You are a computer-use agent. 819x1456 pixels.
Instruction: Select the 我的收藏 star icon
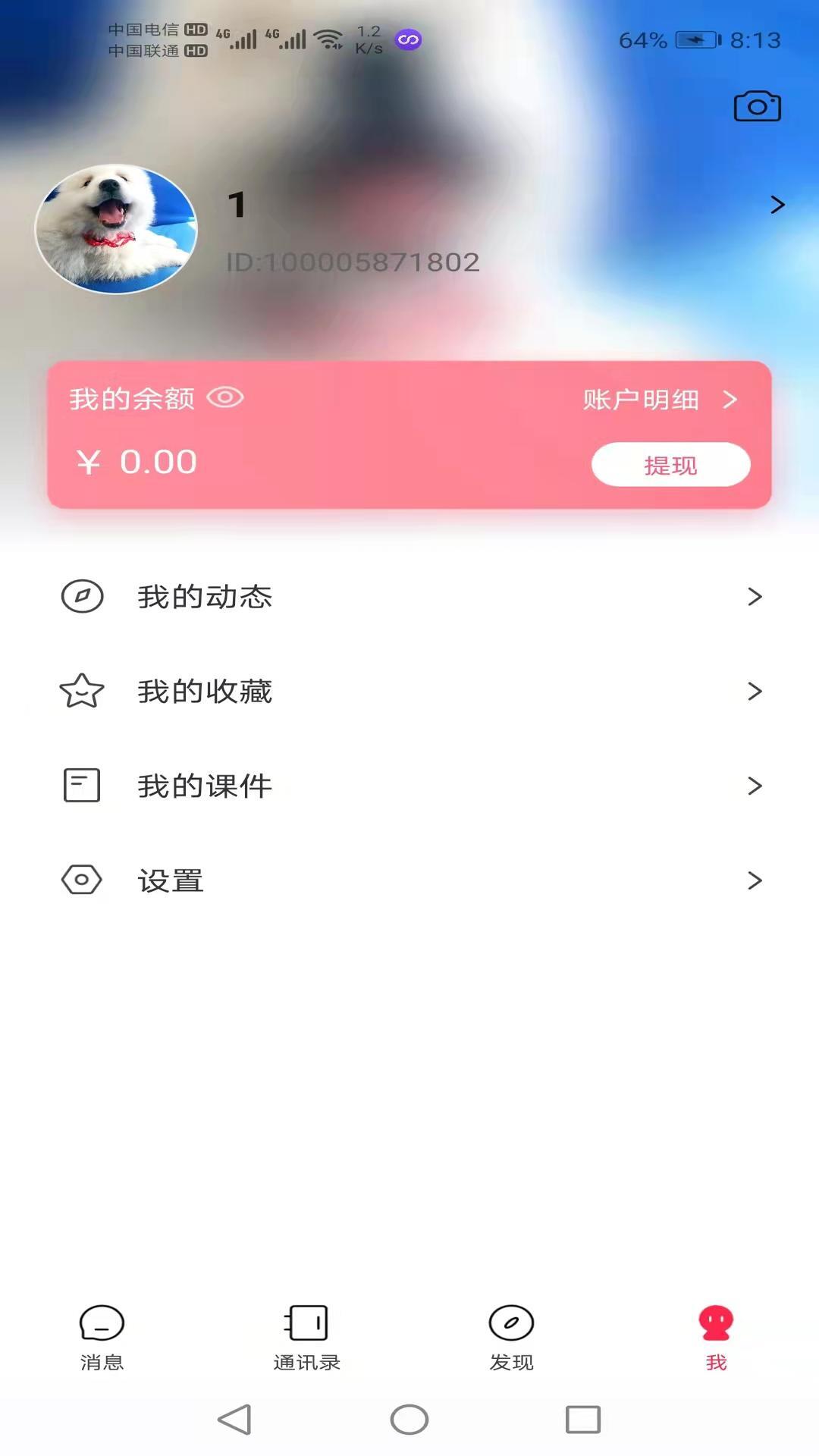coord(82,691)
